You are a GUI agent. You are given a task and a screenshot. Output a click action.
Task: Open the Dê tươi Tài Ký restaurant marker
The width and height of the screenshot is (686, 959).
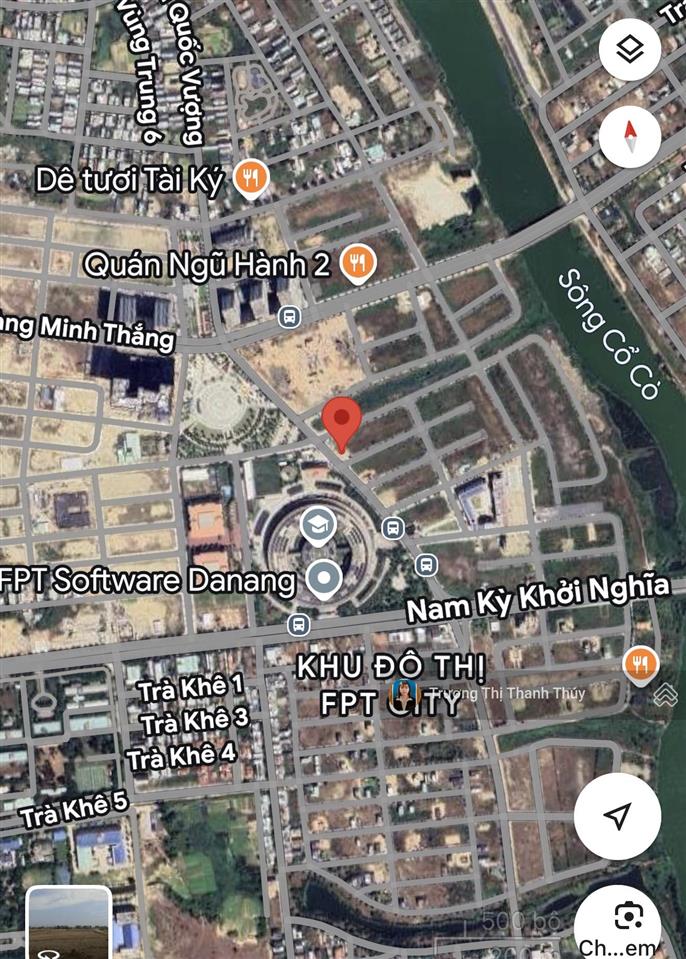(x=252, y=179)
